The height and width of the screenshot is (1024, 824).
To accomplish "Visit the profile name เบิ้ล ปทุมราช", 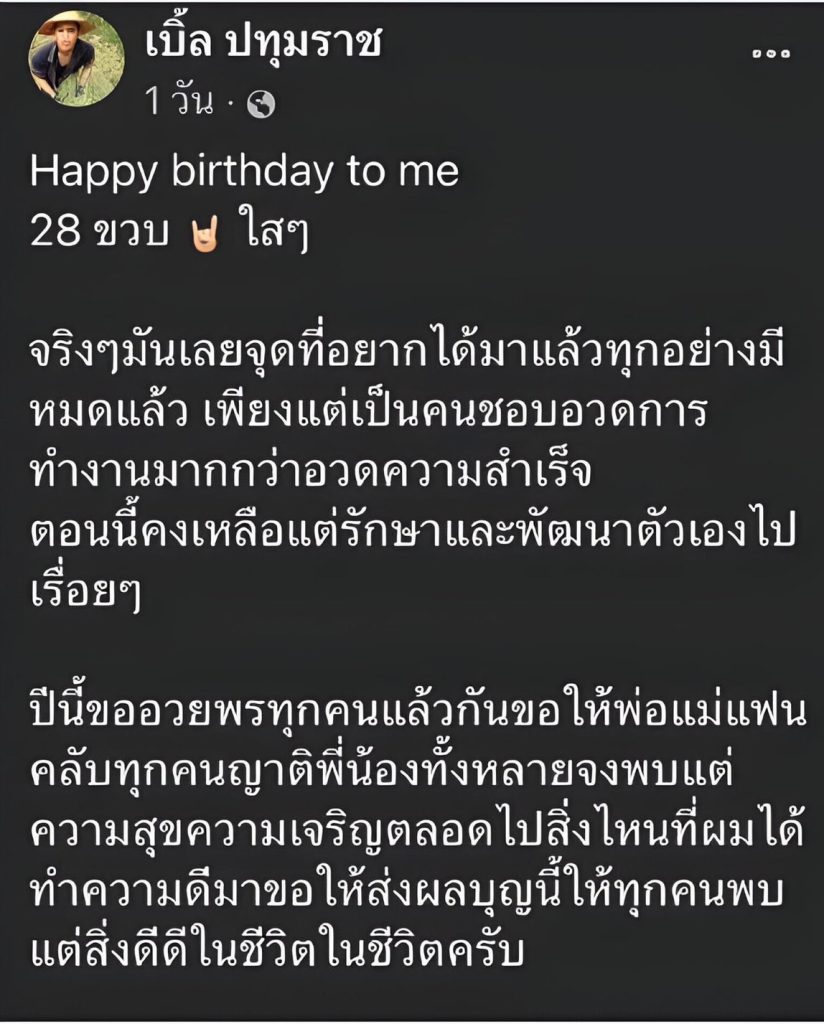I will coord(263,44).
